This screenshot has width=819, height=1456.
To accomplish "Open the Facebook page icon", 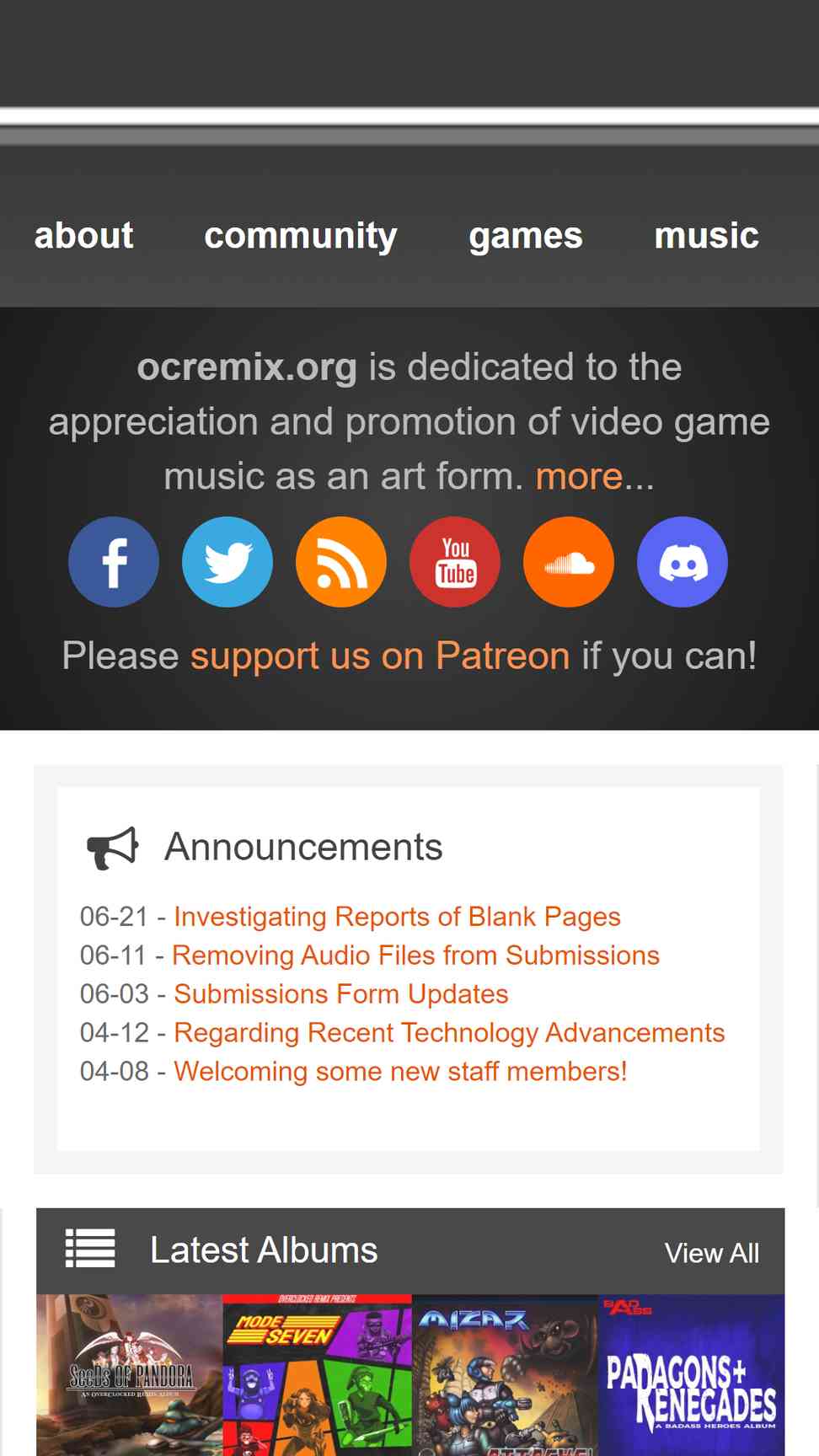I will click(x=114, y=562).
